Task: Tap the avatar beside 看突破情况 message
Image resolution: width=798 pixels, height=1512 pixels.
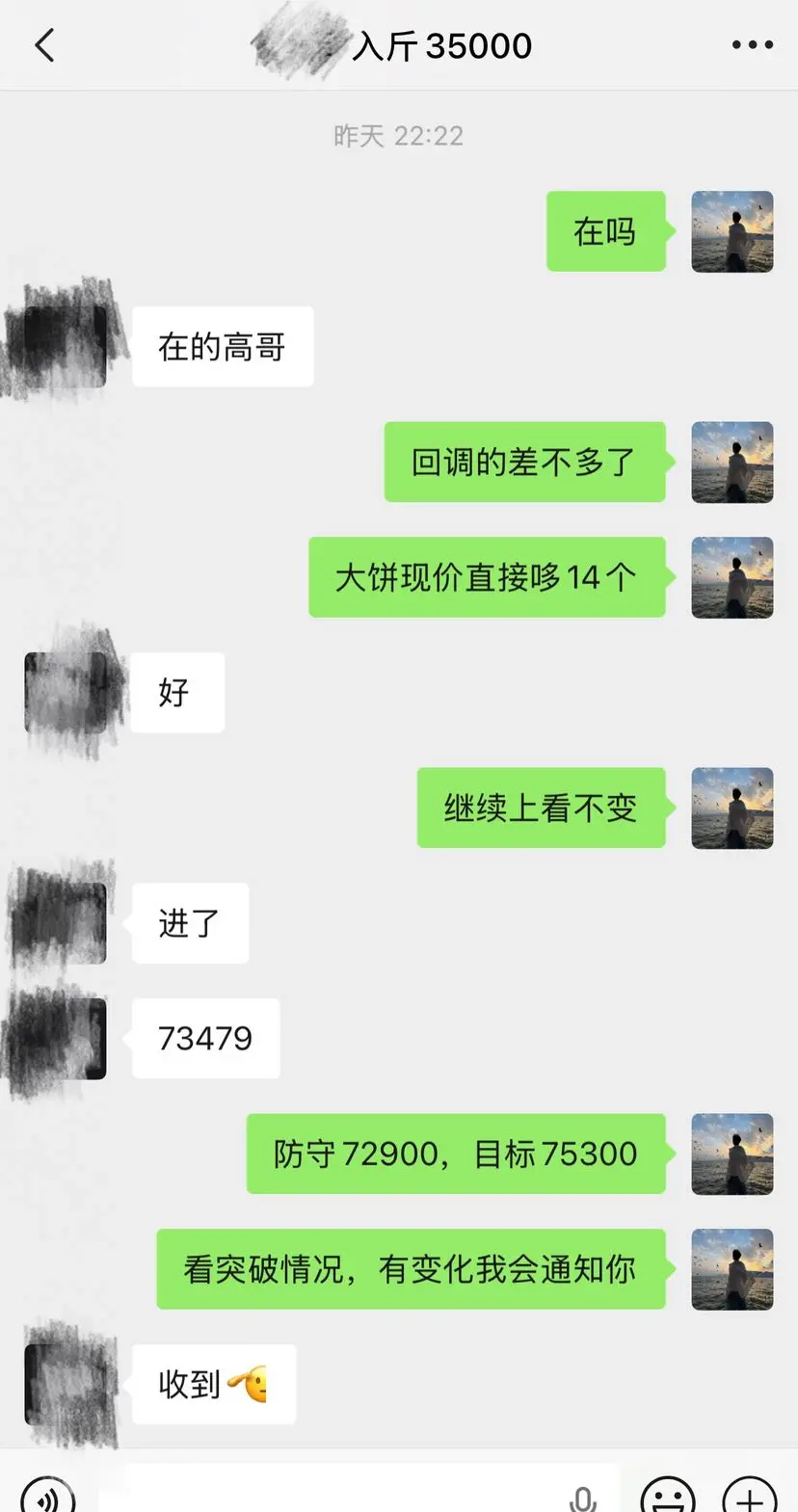Action: (732, 1269)
